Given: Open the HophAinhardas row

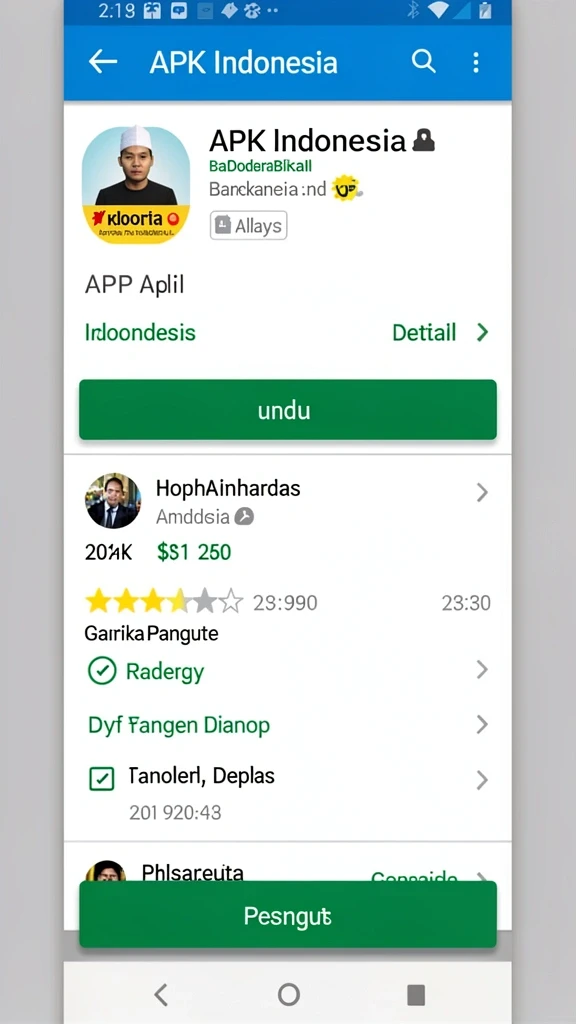Looking at the screenshot, I should coord(287,502).
